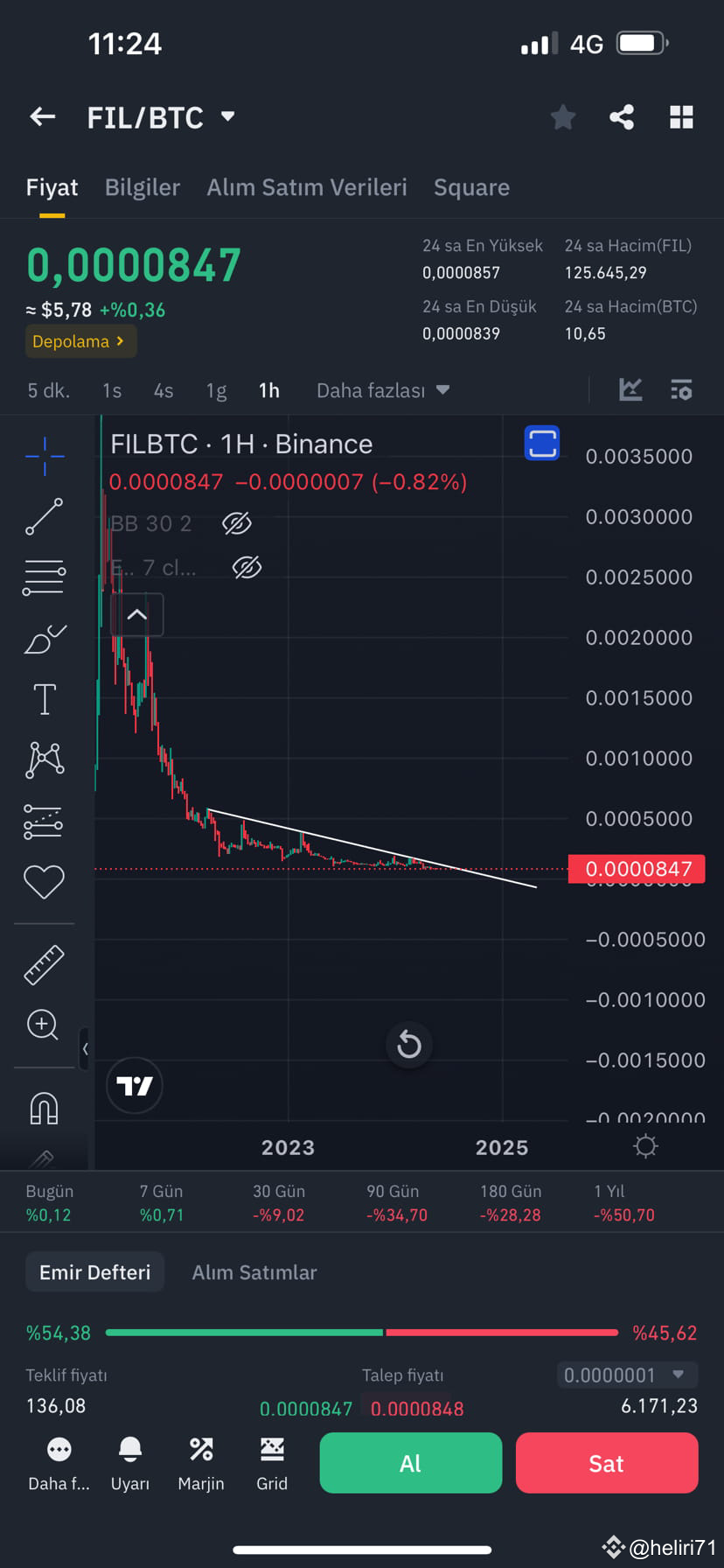Viewport: 724px width, 1568px height.
Task: Open the XABCD pattern drawing tool
Action: (x=44, y=759)
